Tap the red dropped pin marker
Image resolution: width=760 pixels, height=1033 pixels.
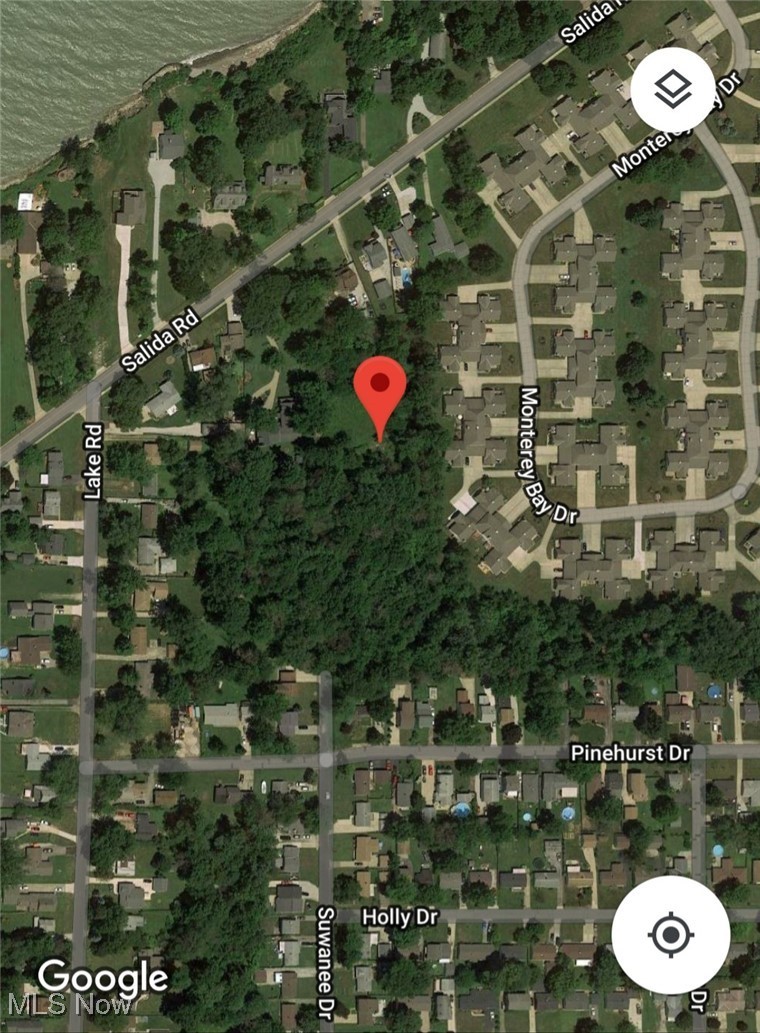[x=380, y=389]
